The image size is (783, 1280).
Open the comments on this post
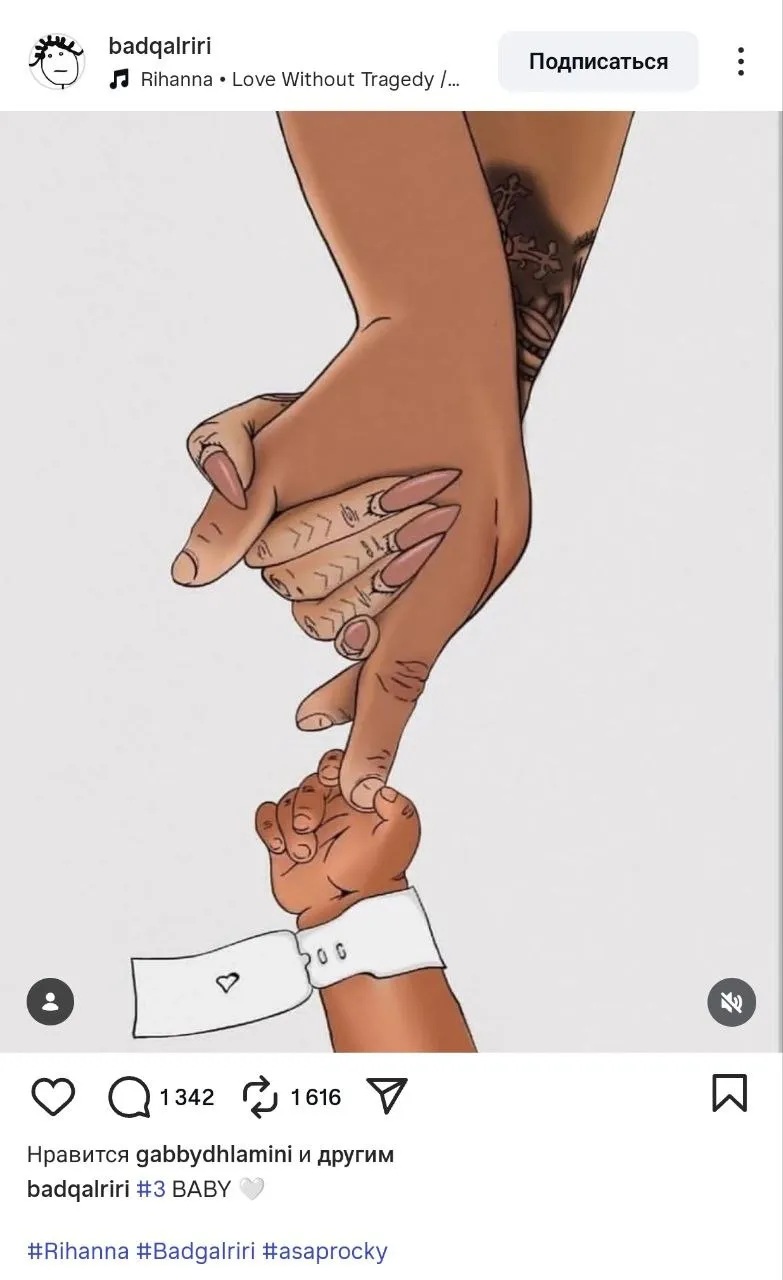[x=129, y=1097]
